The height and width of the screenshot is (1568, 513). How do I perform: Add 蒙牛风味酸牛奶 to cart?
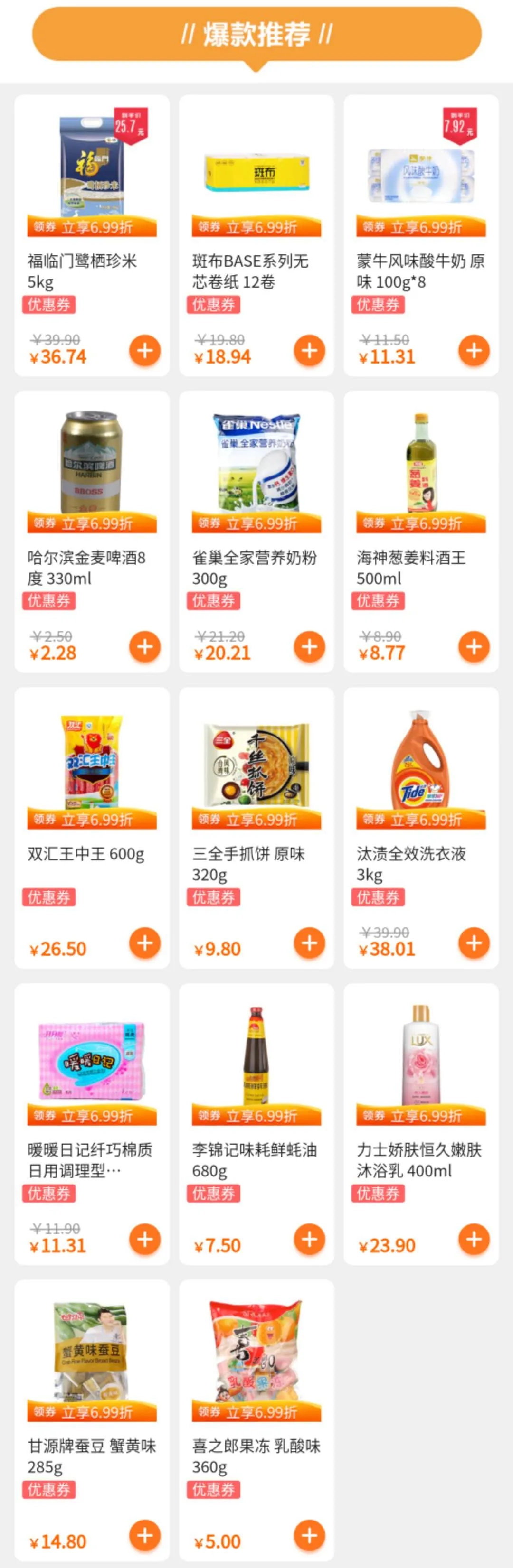point(474,351)
